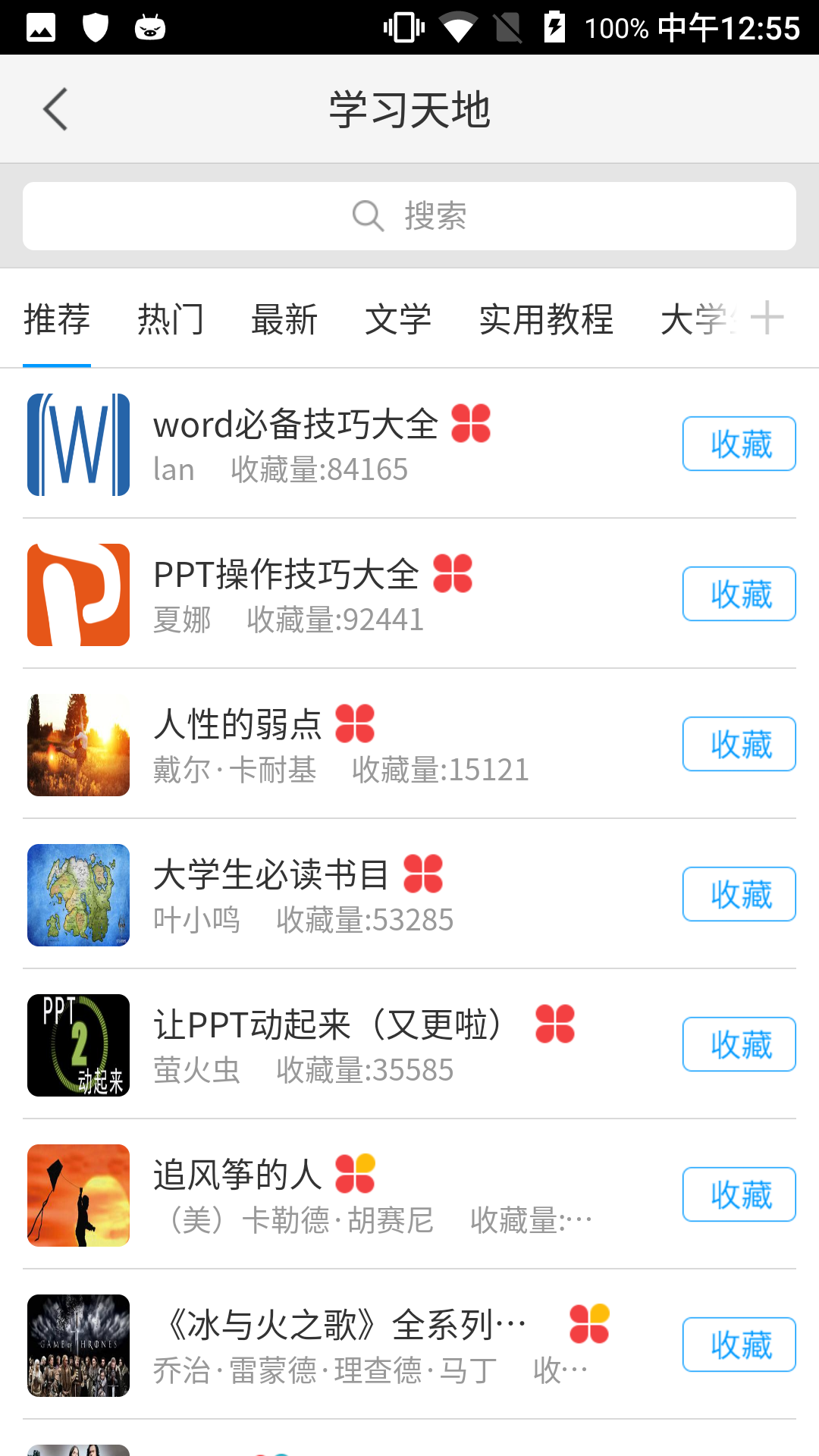Add 人性的弱点 to favorites
Screen dimensions: 819x1456
click(x=739, y=744)
